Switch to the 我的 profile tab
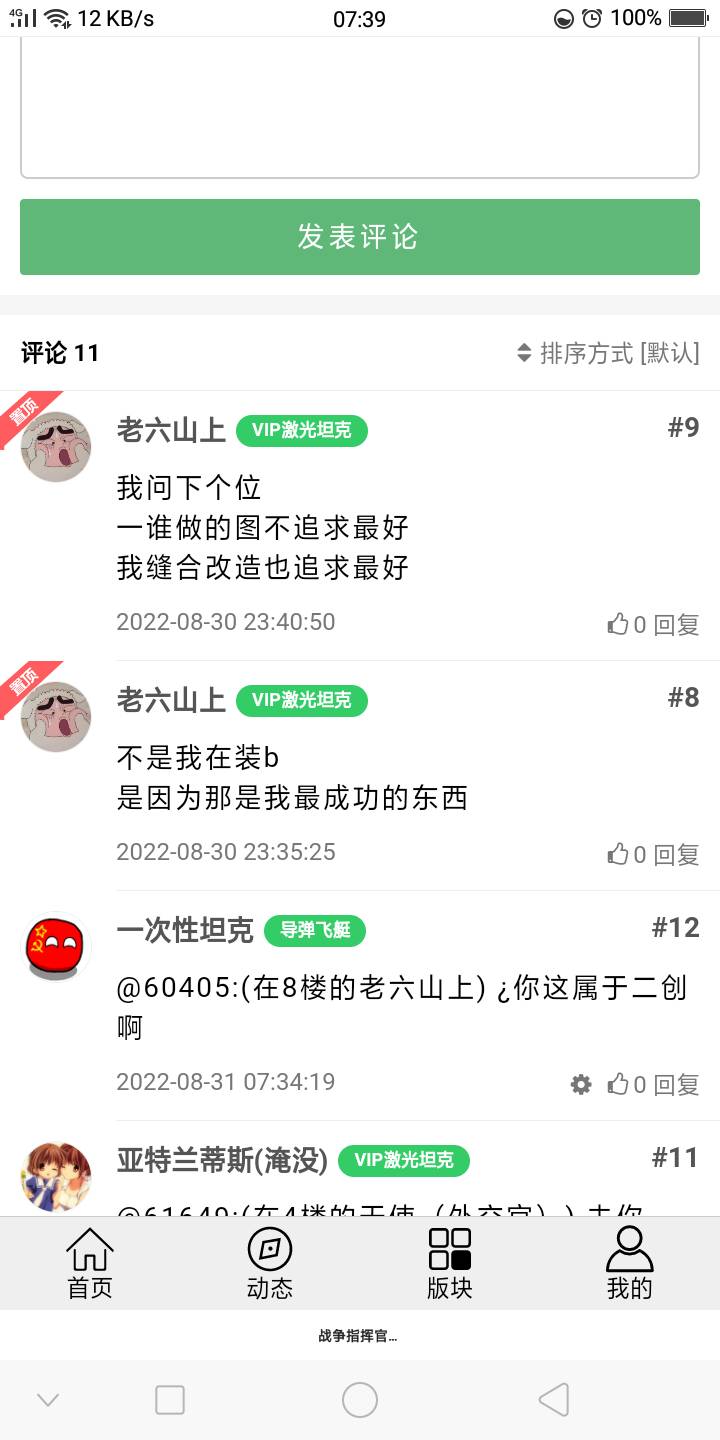The image size is (720, 1440). click(630, 1263)
